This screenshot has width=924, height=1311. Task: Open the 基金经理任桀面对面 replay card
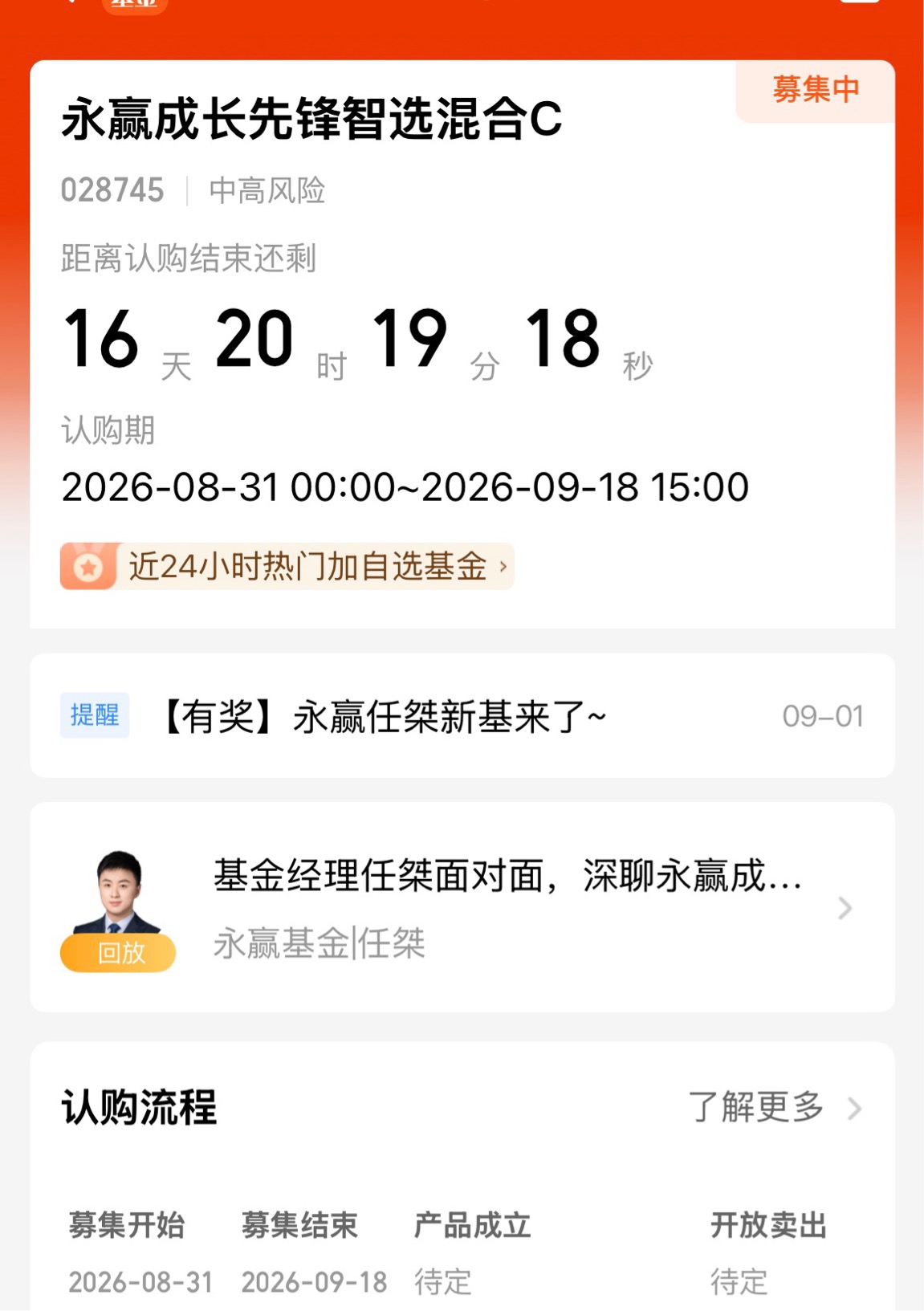click(x=462, y=907)
